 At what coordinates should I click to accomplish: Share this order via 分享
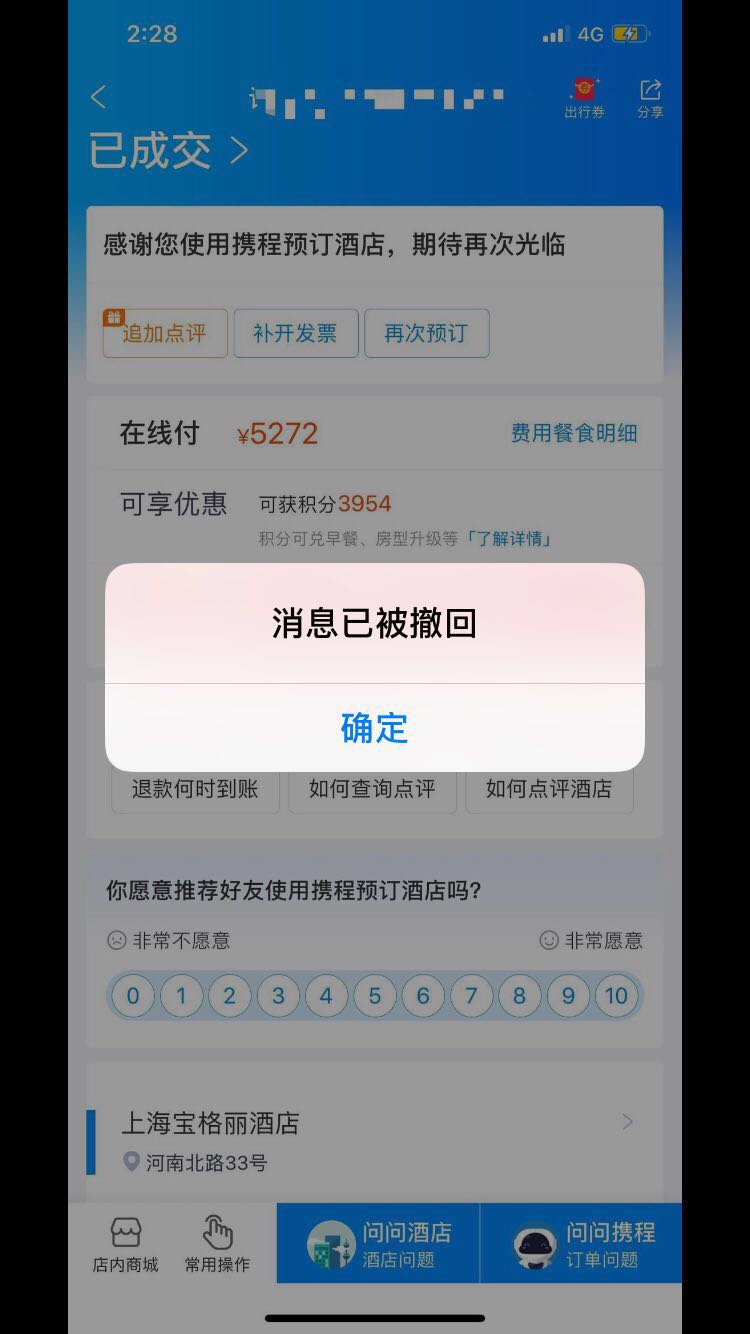click(x=650, y=99)
